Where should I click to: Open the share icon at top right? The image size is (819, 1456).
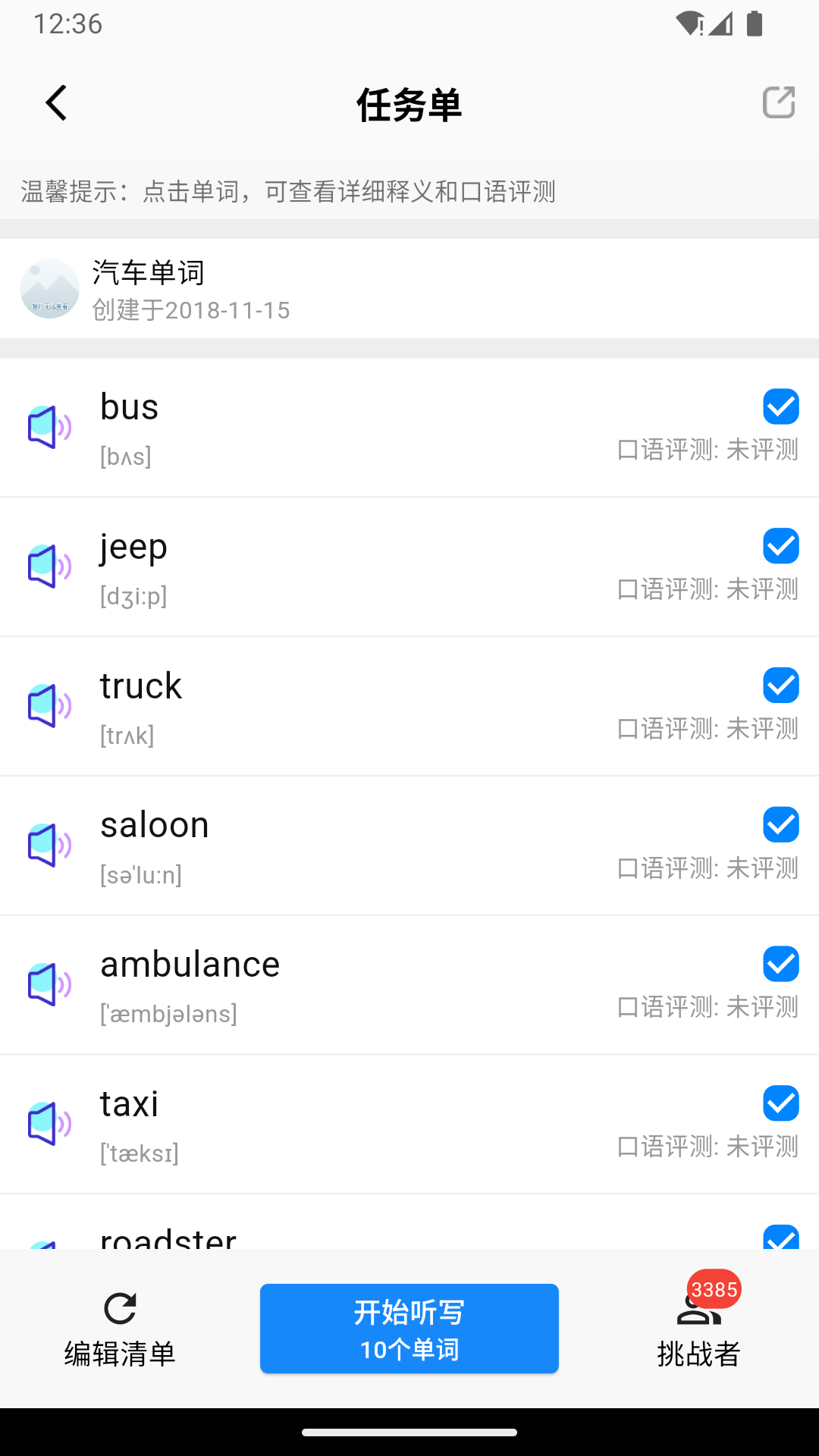(x=777, y=102)
